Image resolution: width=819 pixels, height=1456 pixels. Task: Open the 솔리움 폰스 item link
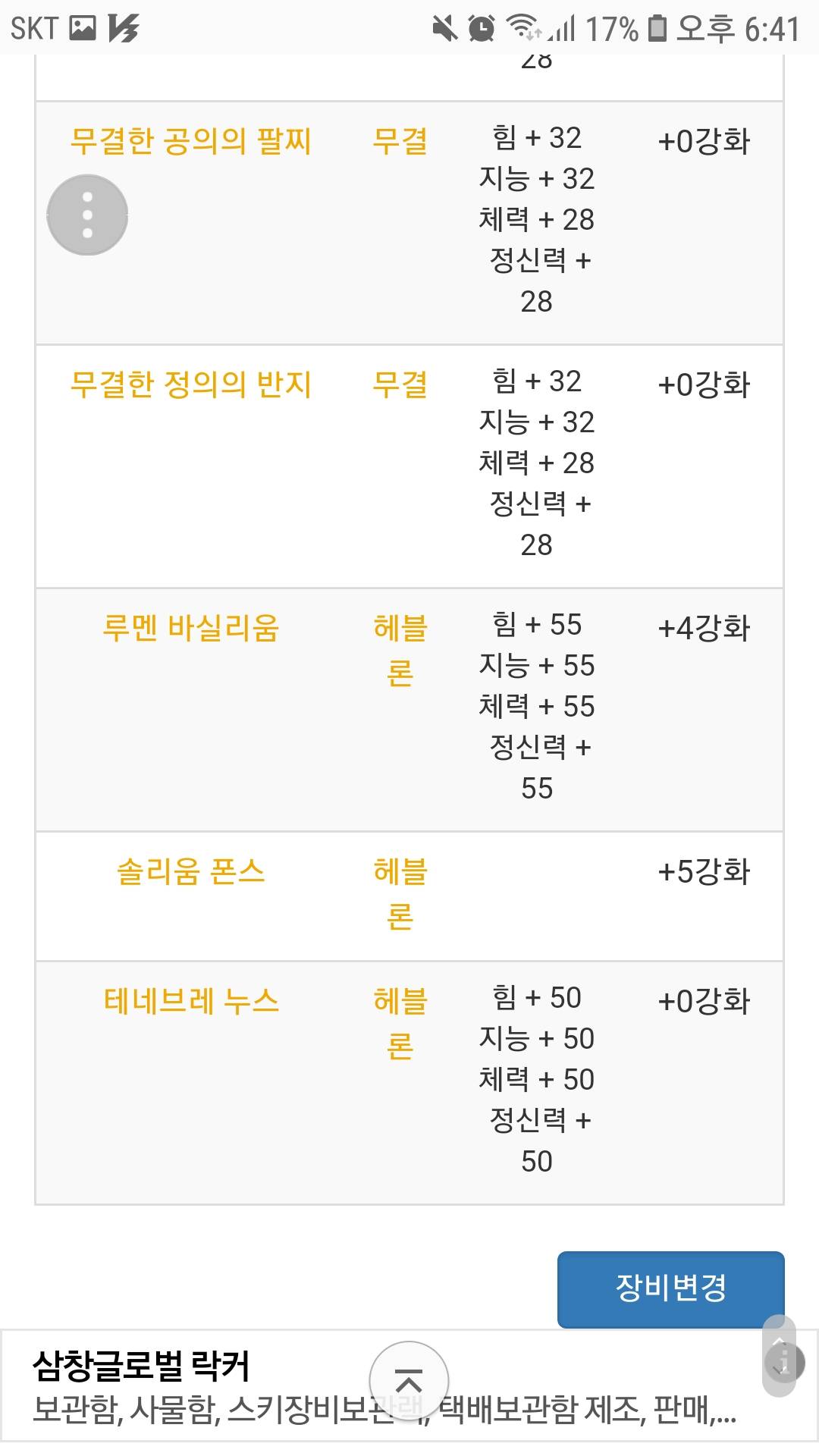tap(190, 871)
